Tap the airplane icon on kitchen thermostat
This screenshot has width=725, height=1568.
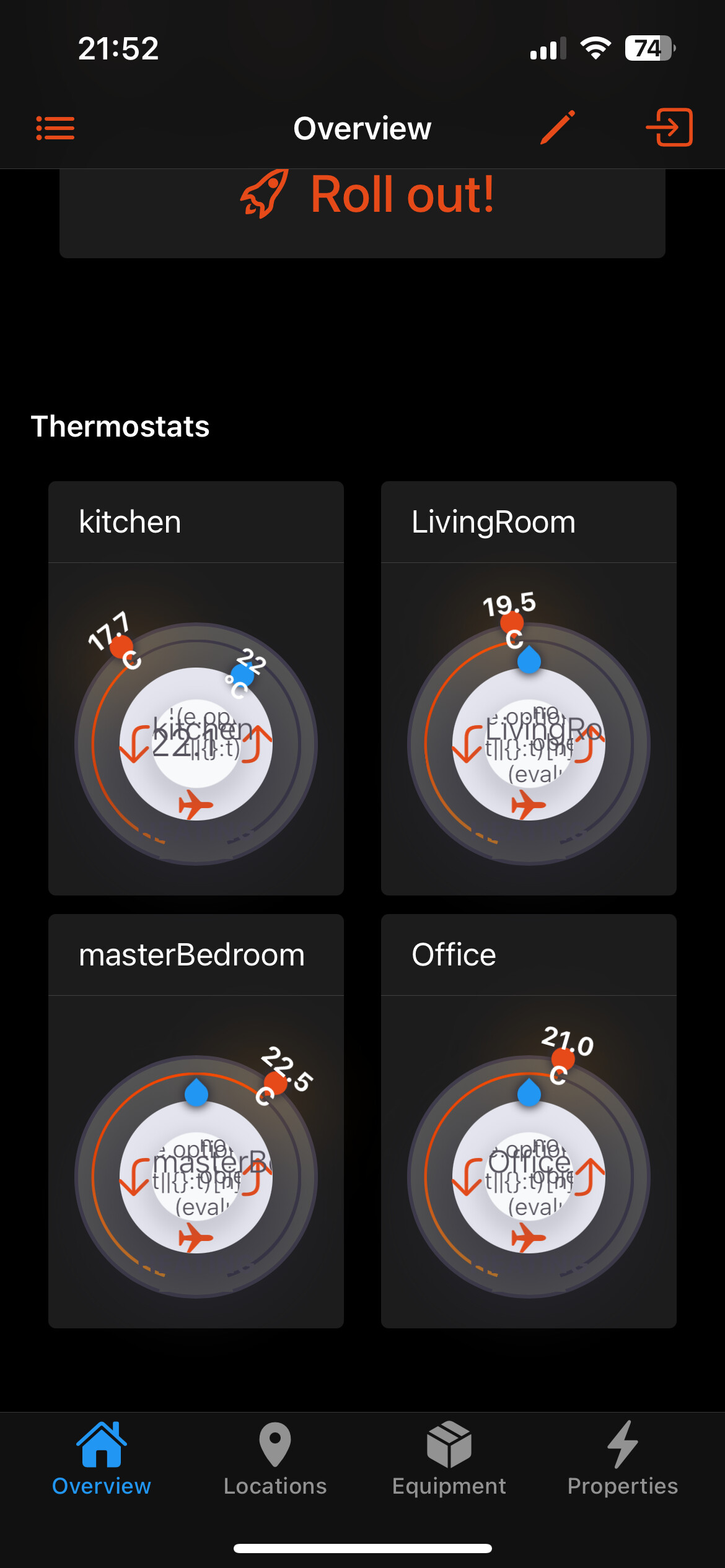tap(196, 804)
